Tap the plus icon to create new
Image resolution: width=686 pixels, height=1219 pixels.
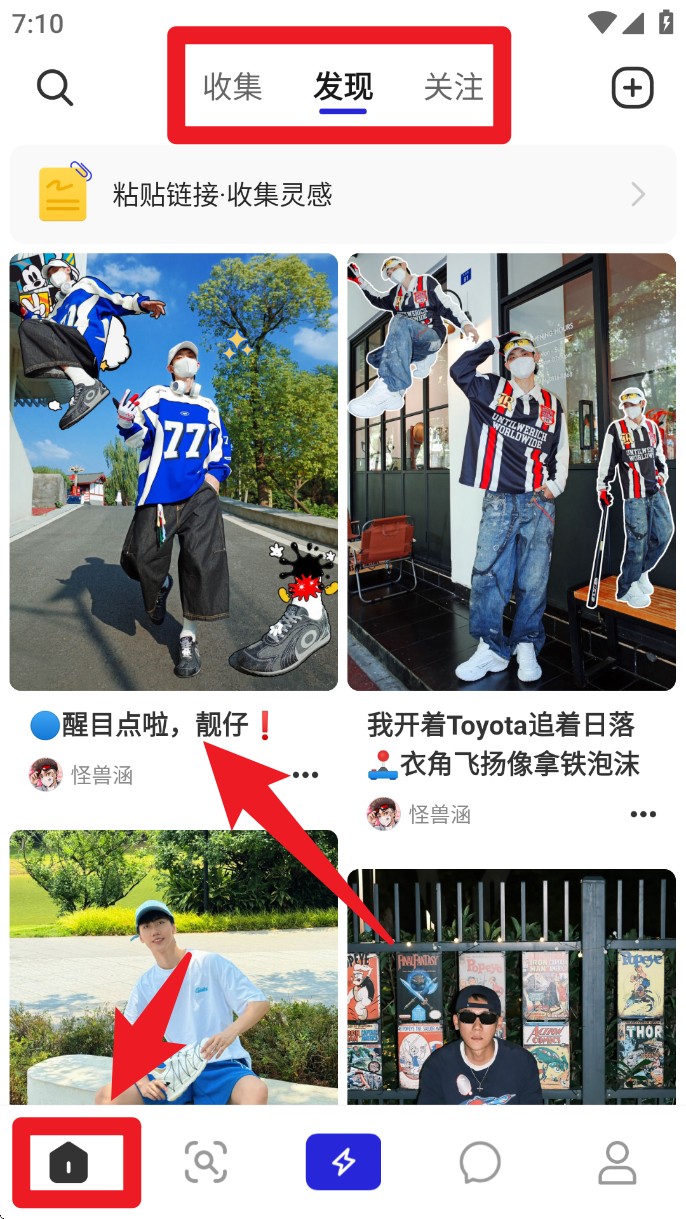632,88
